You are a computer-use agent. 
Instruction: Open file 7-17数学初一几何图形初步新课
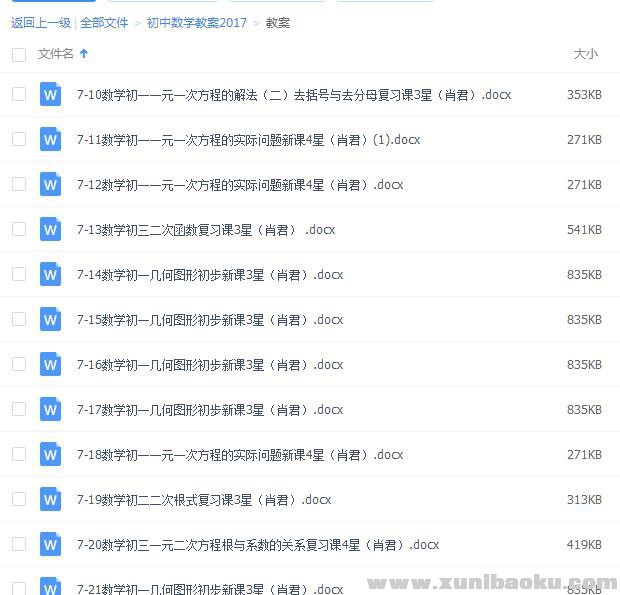pyautogui.click(x=209, y=410)
